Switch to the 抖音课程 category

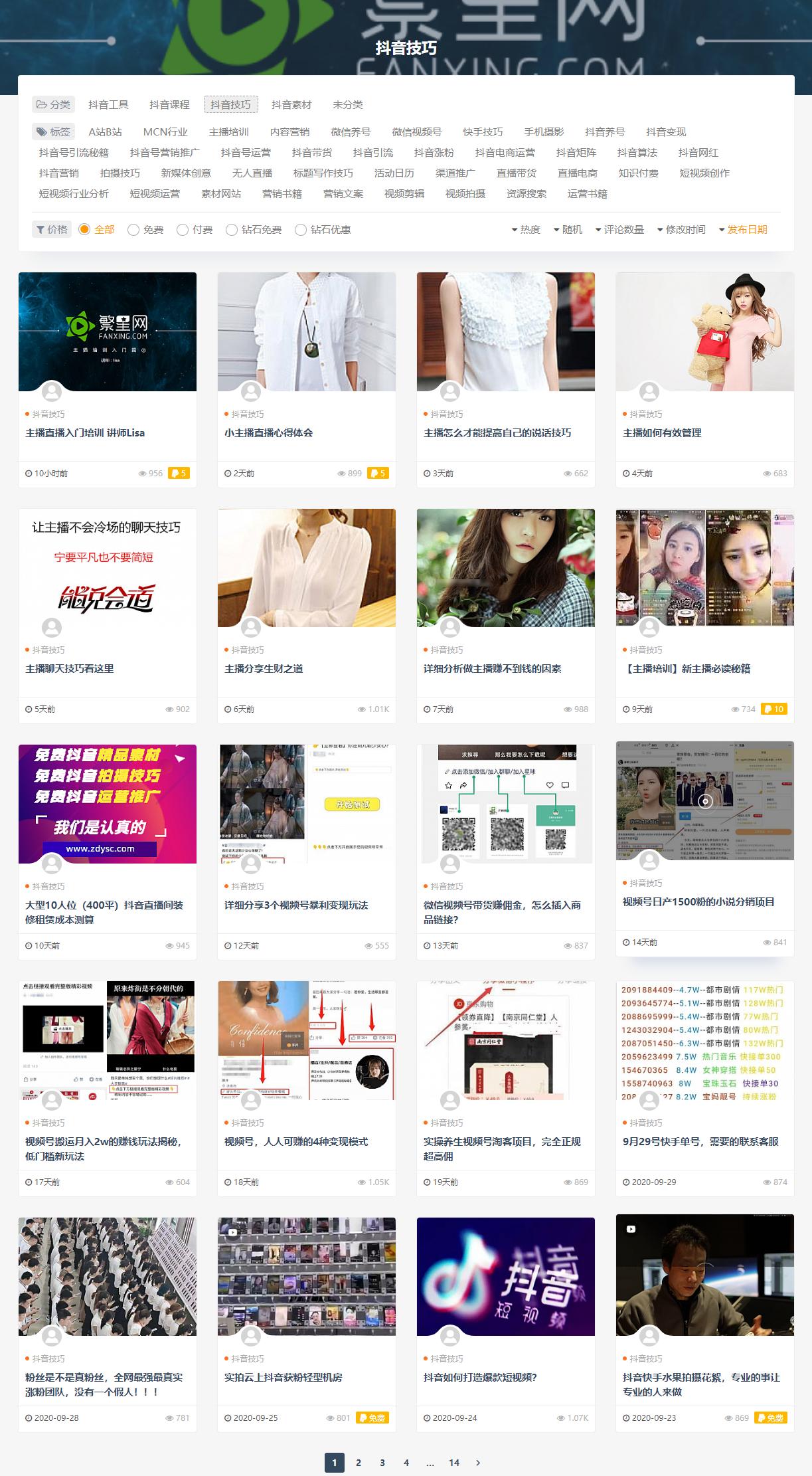coord(169,105)
